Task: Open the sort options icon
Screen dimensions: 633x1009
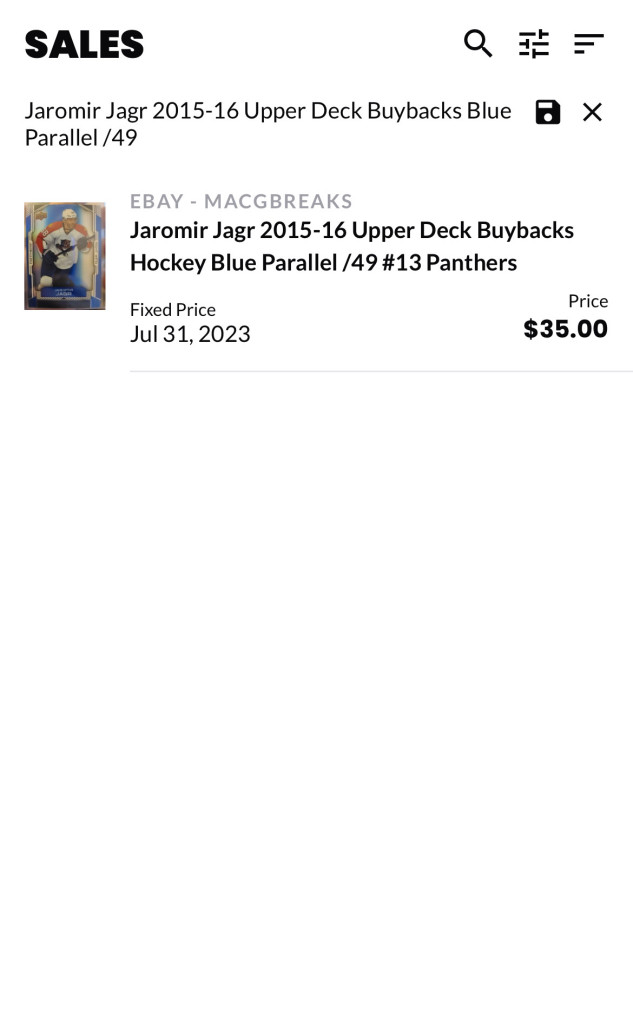Action: click(x=589, y=44)
